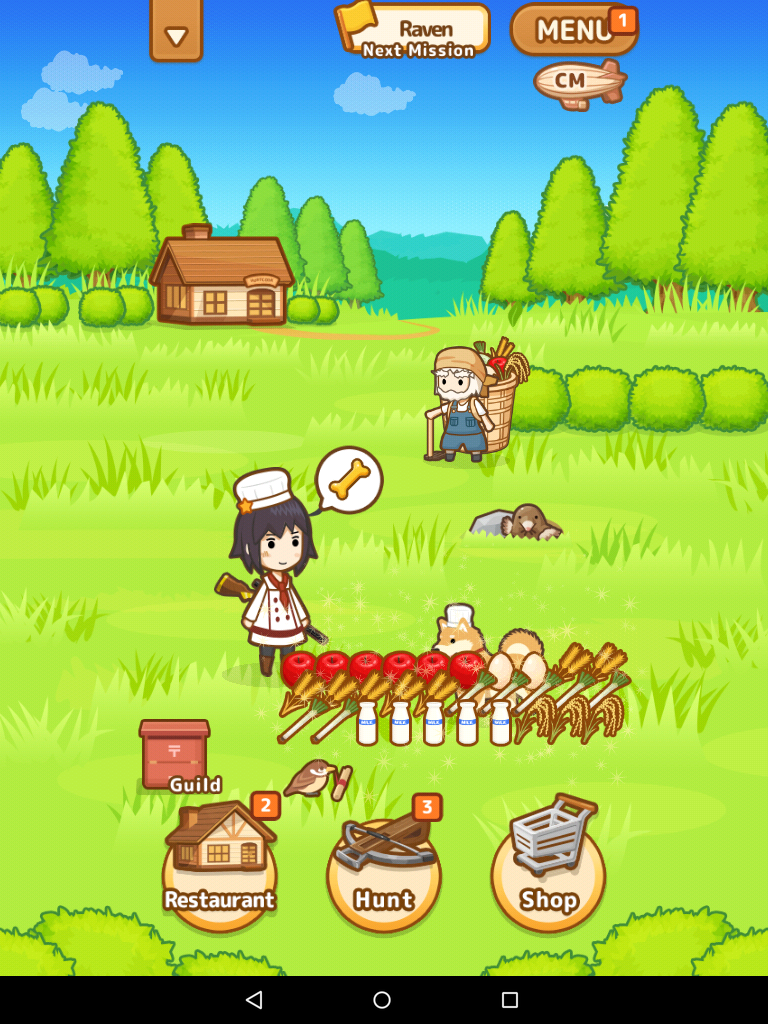The height and width of the screenshot is (1024, 768).
Task: Open the Raven Next Mission banner
Action: (414, 31)
